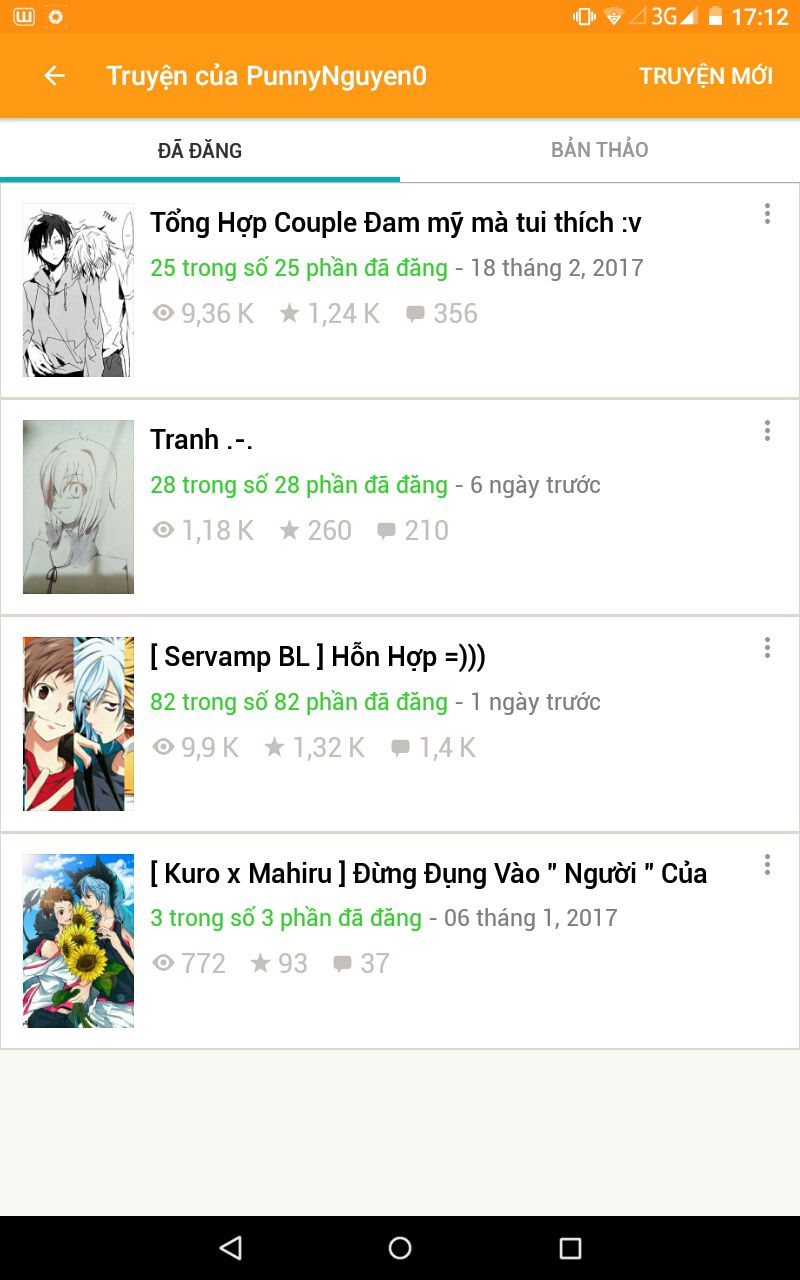This screenshot has height=1280, width=800.
Task: Open [ Servamp BL ] Hỗn Hợp story
Action: 317,657
